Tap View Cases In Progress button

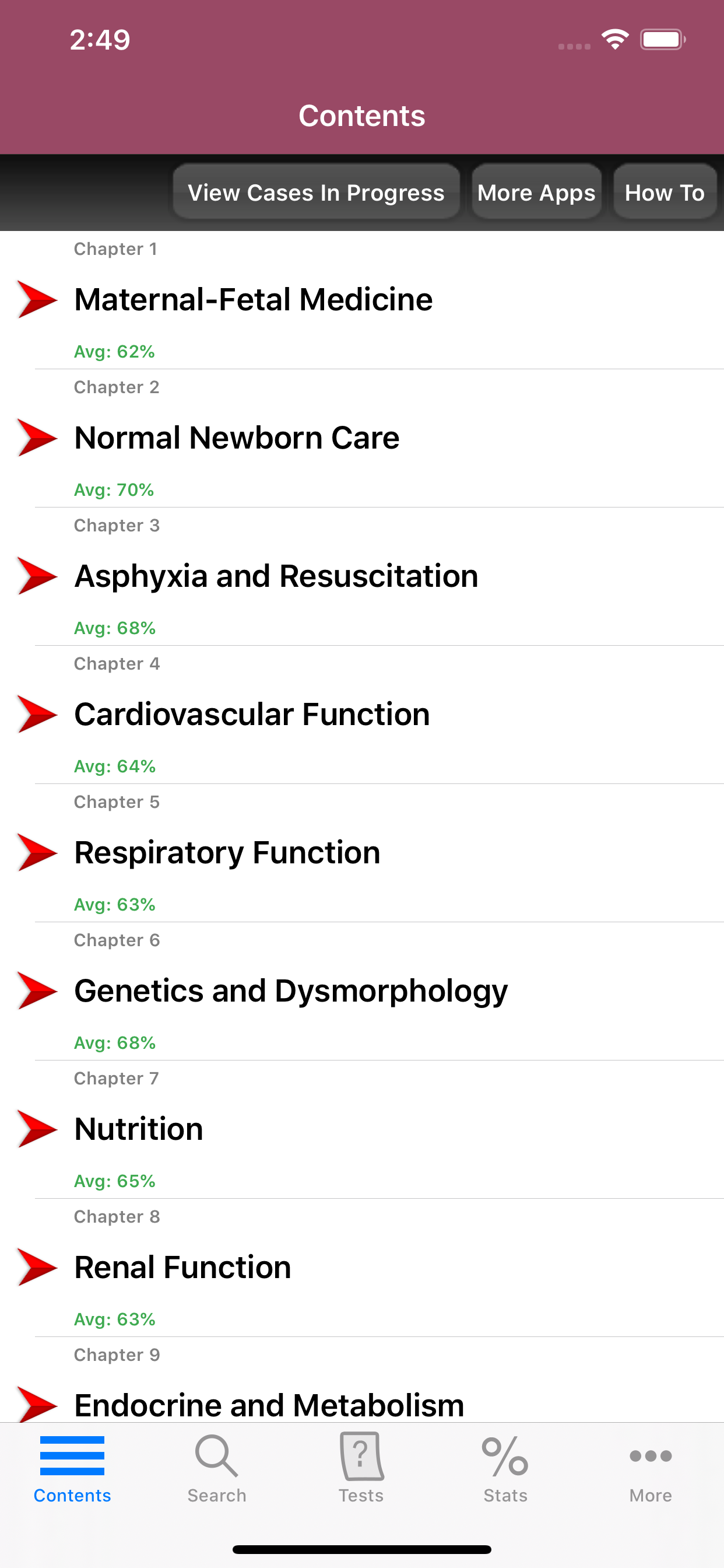coord(316,192)
